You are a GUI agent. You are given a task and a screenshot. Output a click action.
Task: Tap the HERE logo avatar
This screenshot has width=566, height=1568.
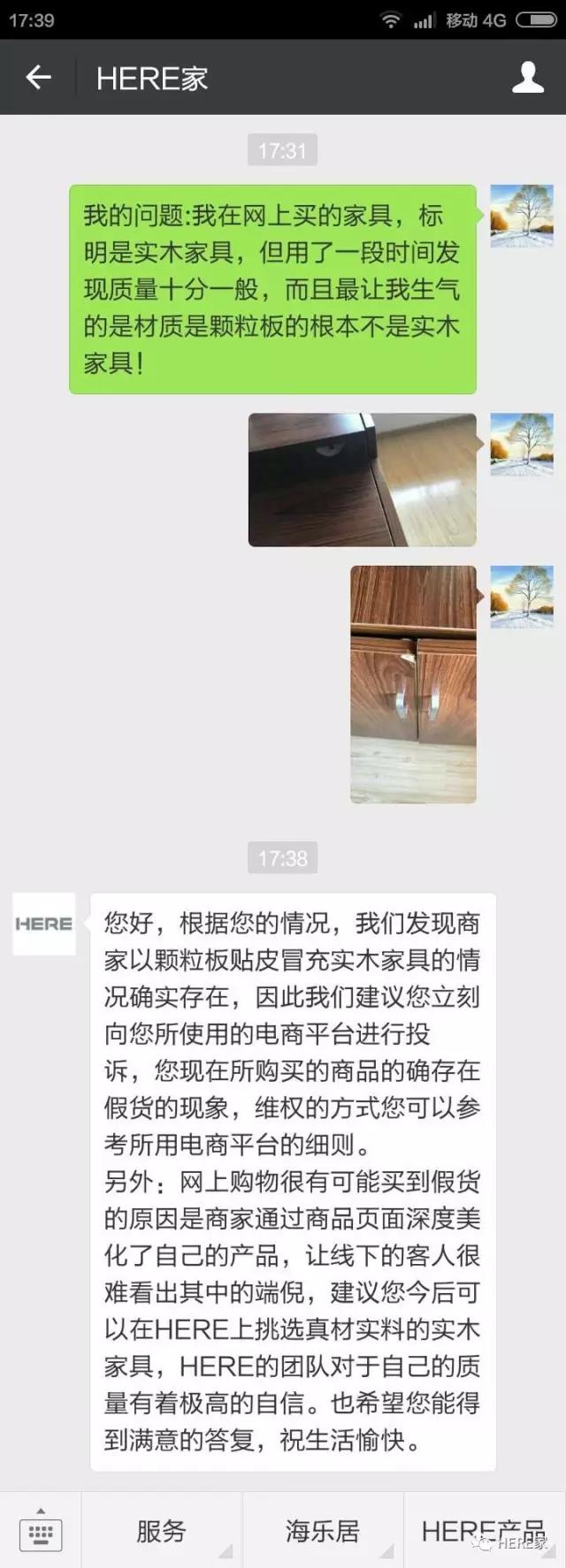43,924
